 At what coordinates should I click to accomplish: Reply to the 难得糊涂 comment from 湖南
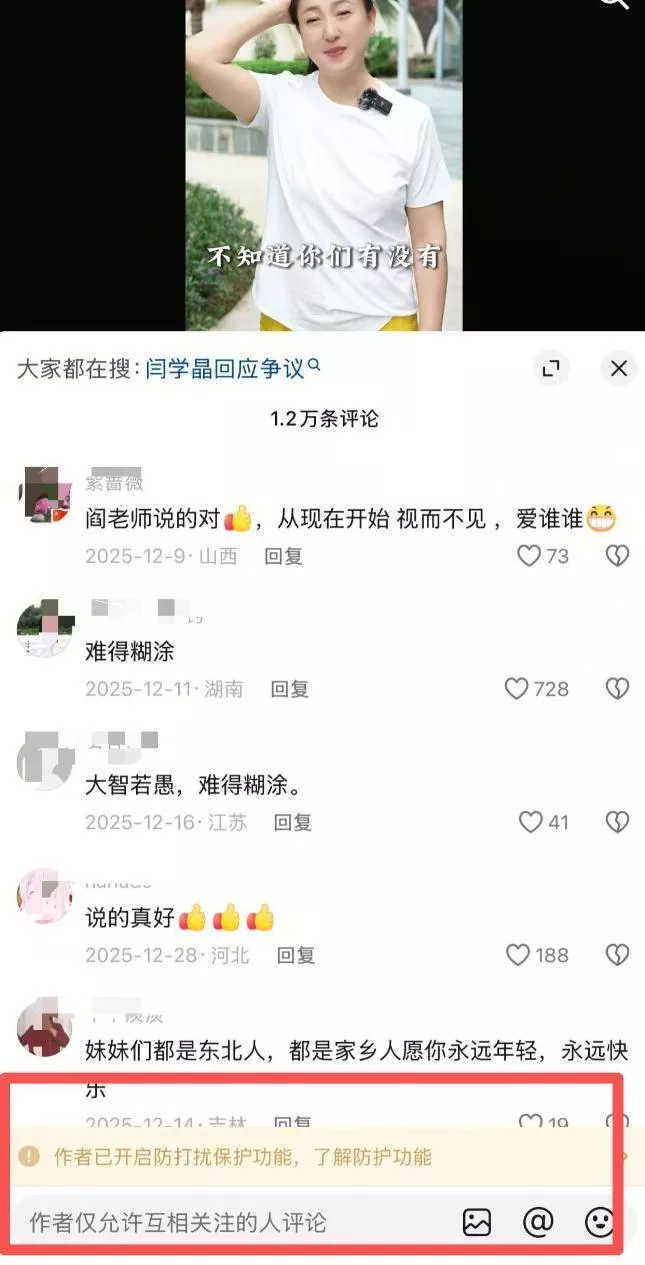point(290,689)
